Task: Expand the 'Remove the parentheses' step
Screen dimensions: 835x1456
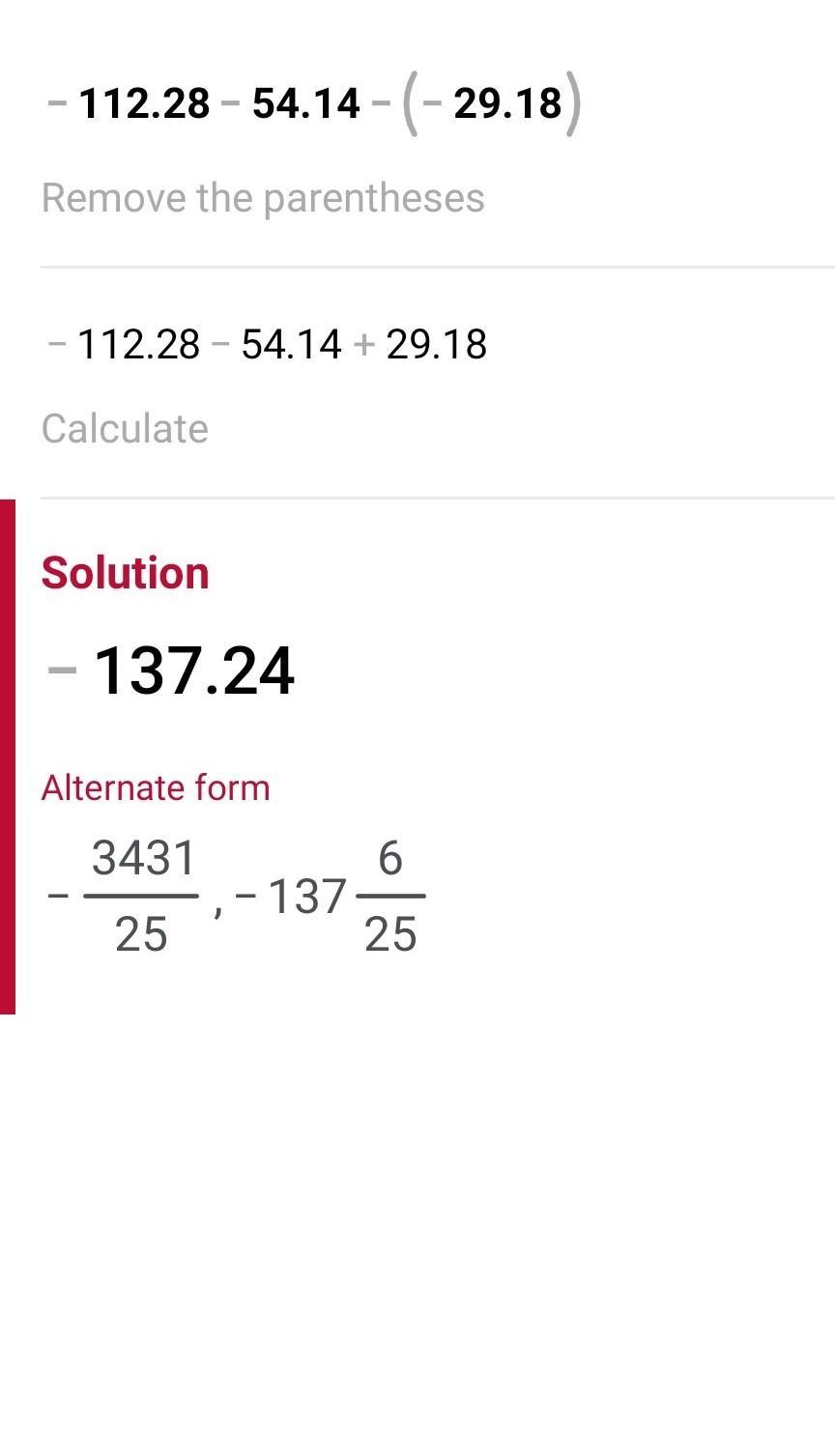Action: [263, 198]
